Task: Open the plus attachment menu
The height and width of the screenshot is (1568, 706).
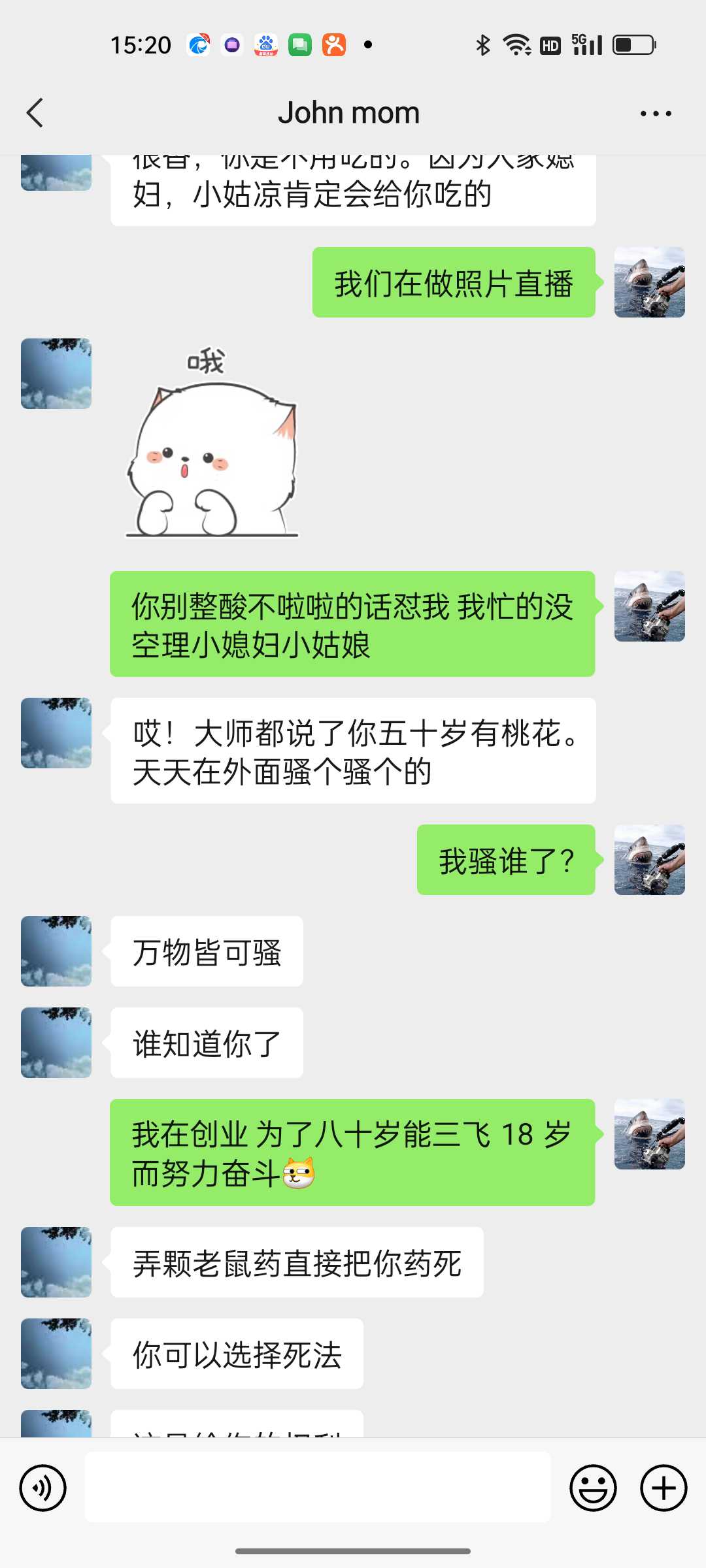Action: (664, 1488)
